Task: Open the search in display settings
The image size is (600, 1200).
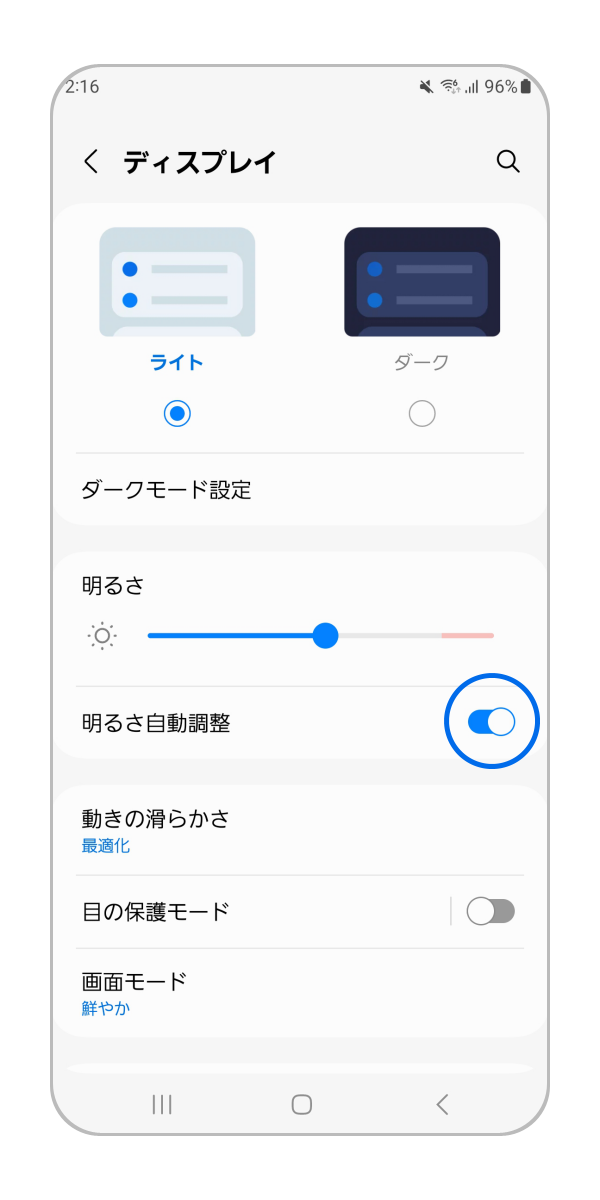Action: click(508, 162)
